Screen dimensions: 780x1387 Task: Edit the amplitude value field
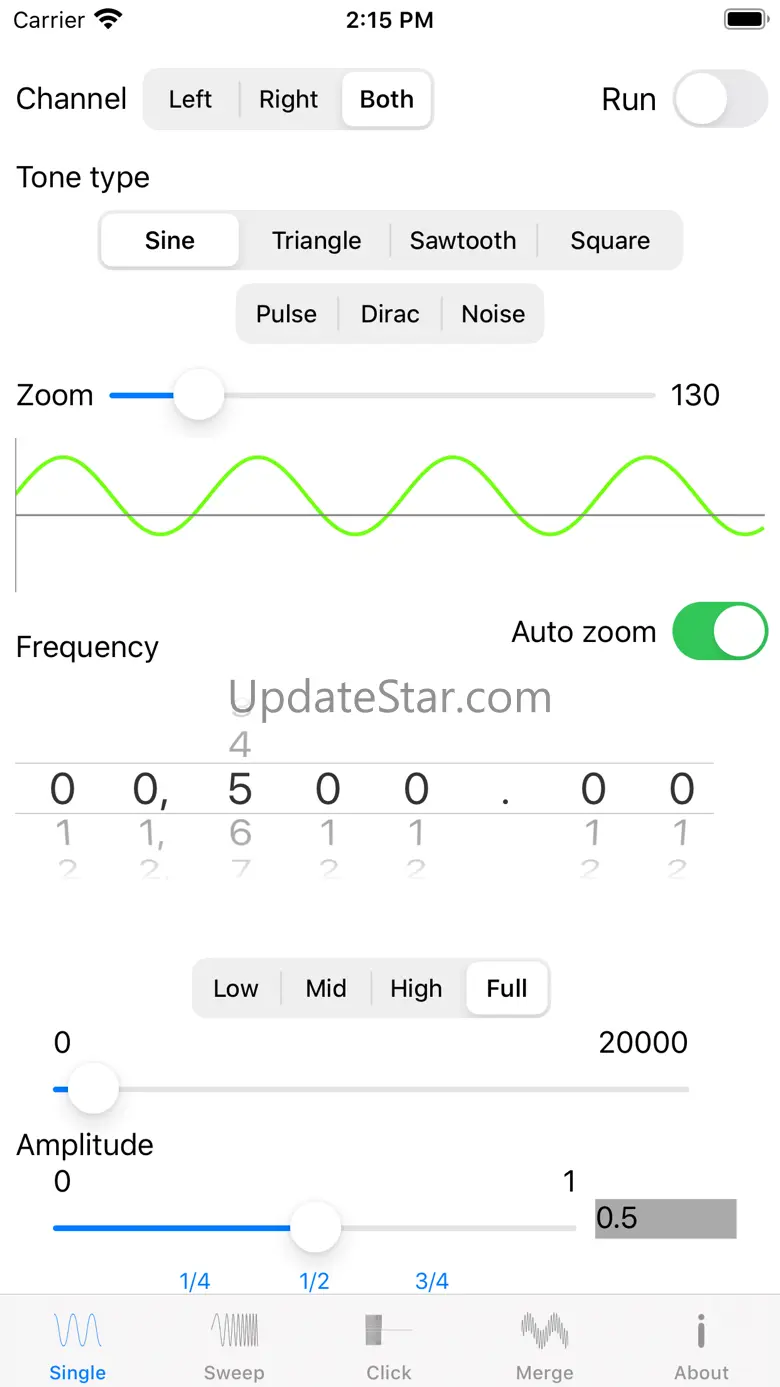pos(666,1218)
